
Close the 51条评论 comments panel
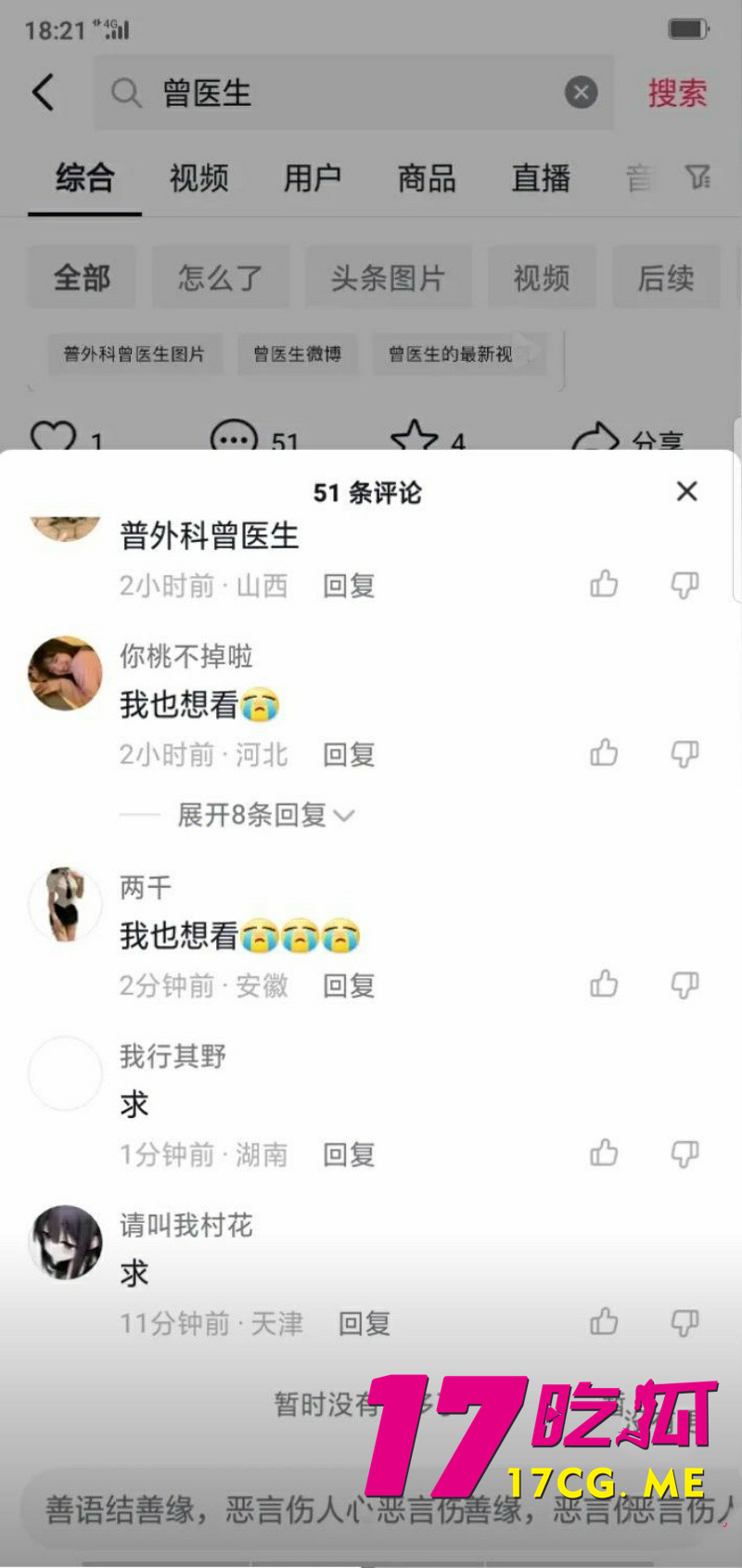pyautogui.click(x=686, y=492)
